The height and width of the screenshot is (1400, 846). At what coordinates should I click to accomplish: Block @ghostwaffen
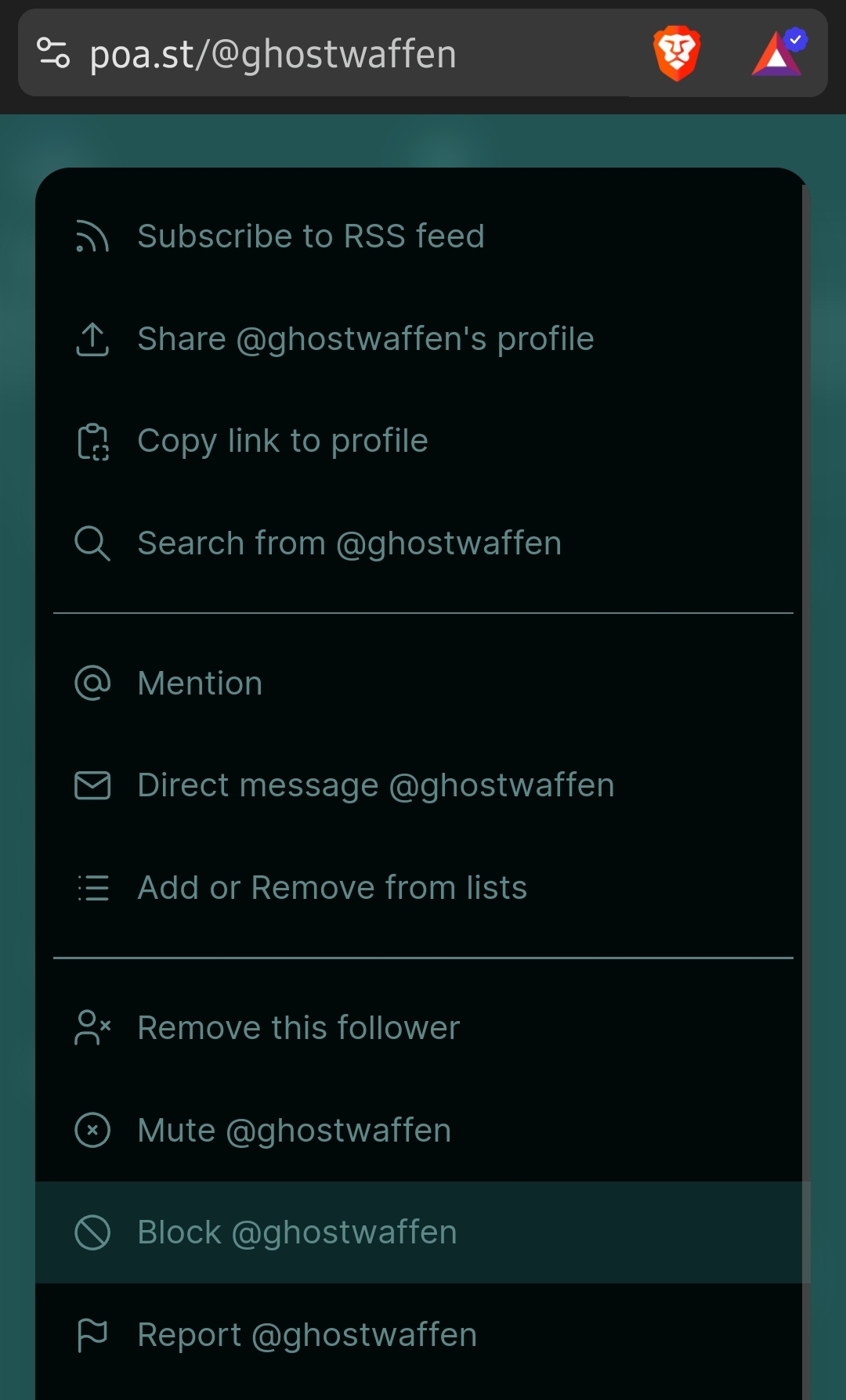click(x=297, y=1232)
